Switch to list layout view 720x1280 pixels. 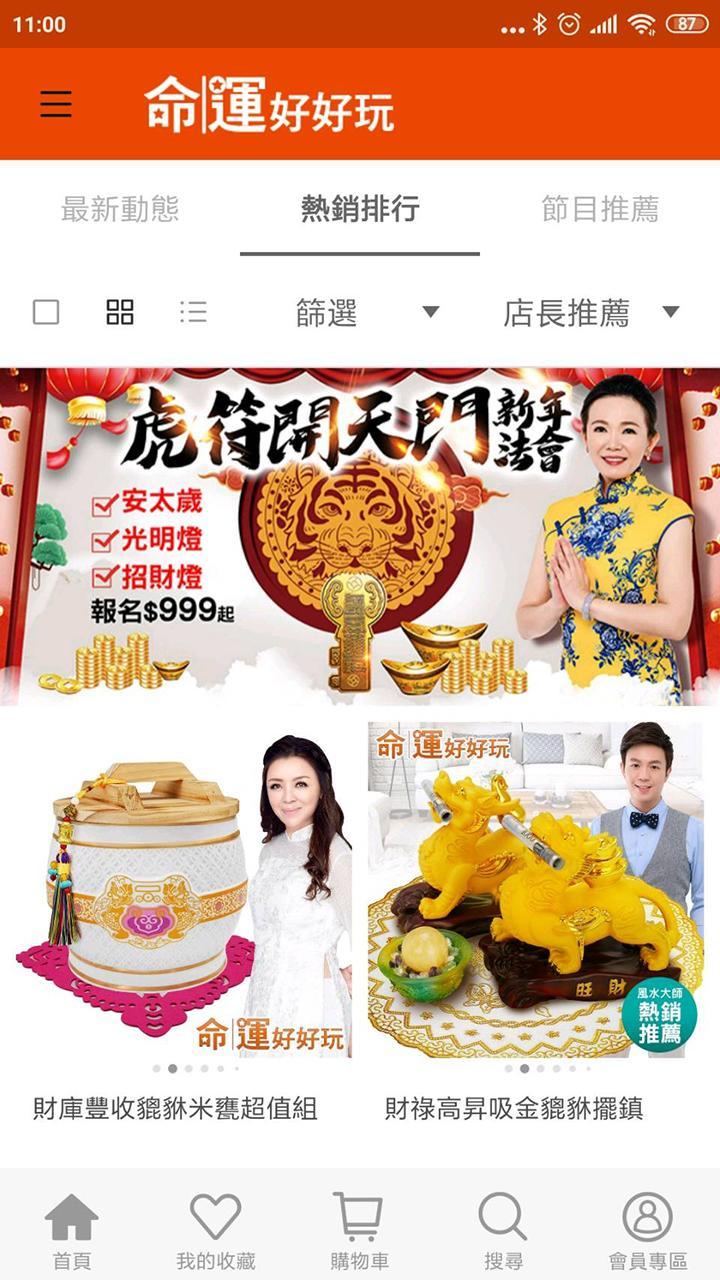click(190, 311)
